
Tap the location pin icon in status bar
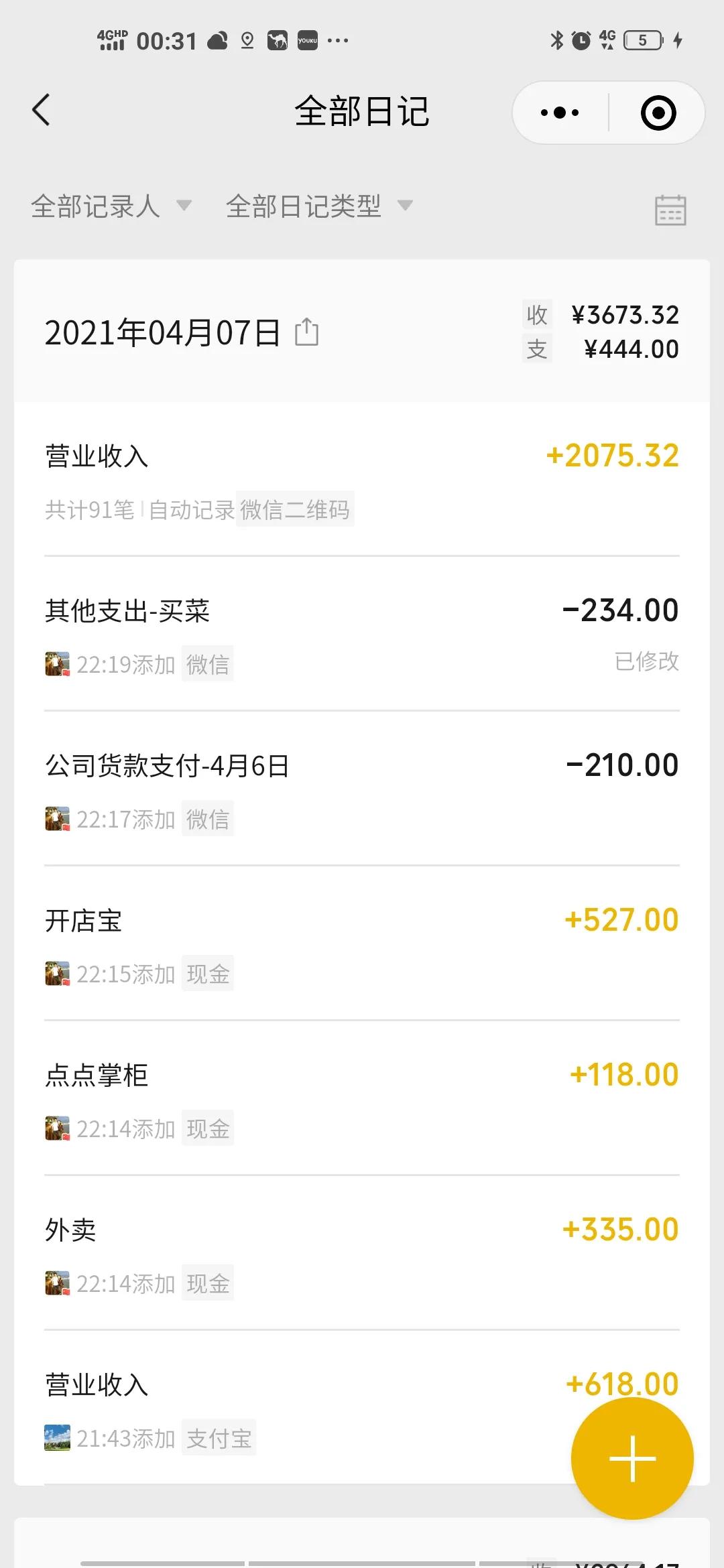[x=245, y=41]
